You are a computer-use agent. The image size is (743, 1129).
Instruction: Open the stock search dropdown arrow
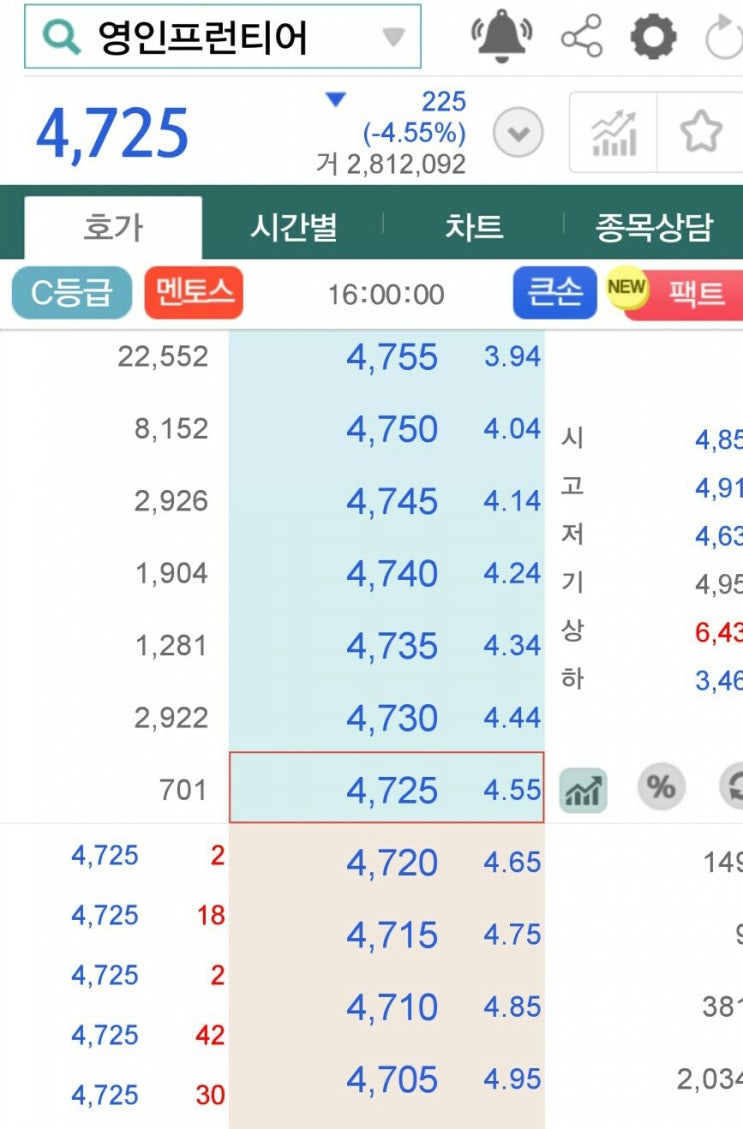tap(393, 36)
